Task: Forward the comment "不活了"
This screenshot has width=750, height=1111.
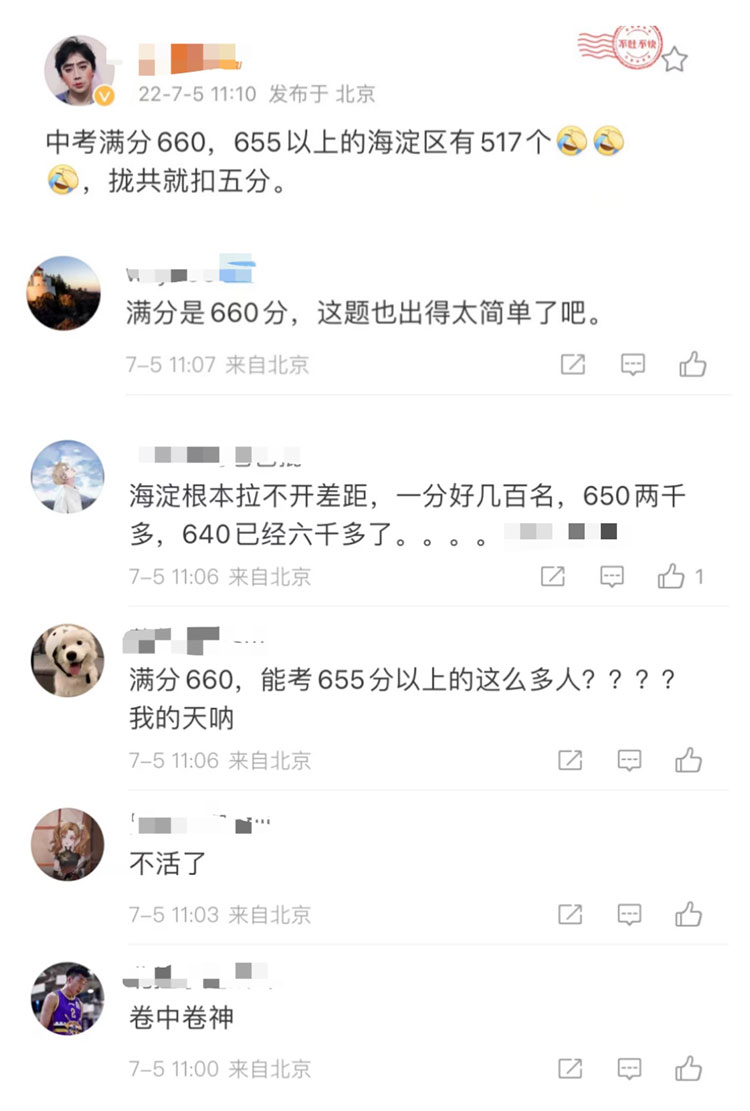Action: (x=570, y=914)
